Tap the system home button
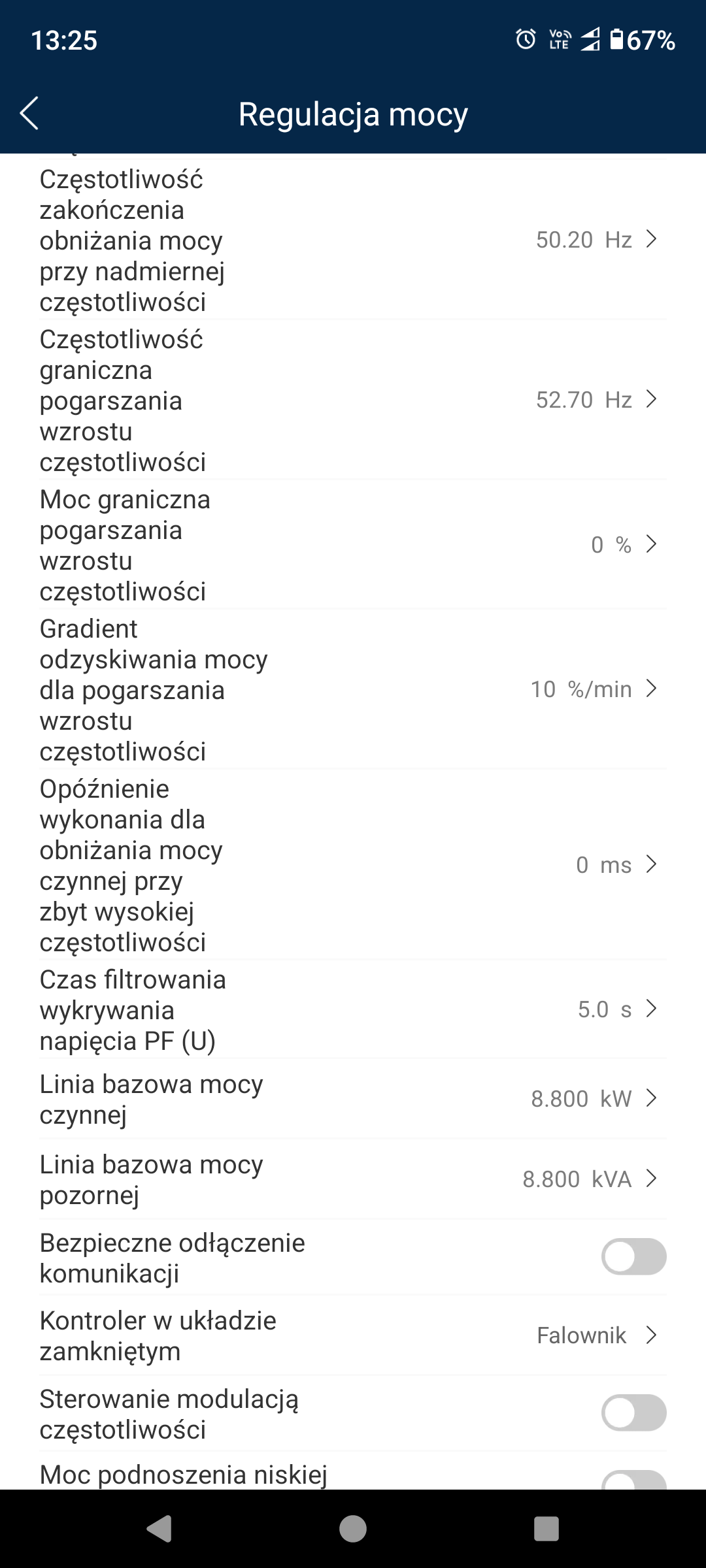The height and width of the screenshot is (1568, 706). coord(353,1529)
